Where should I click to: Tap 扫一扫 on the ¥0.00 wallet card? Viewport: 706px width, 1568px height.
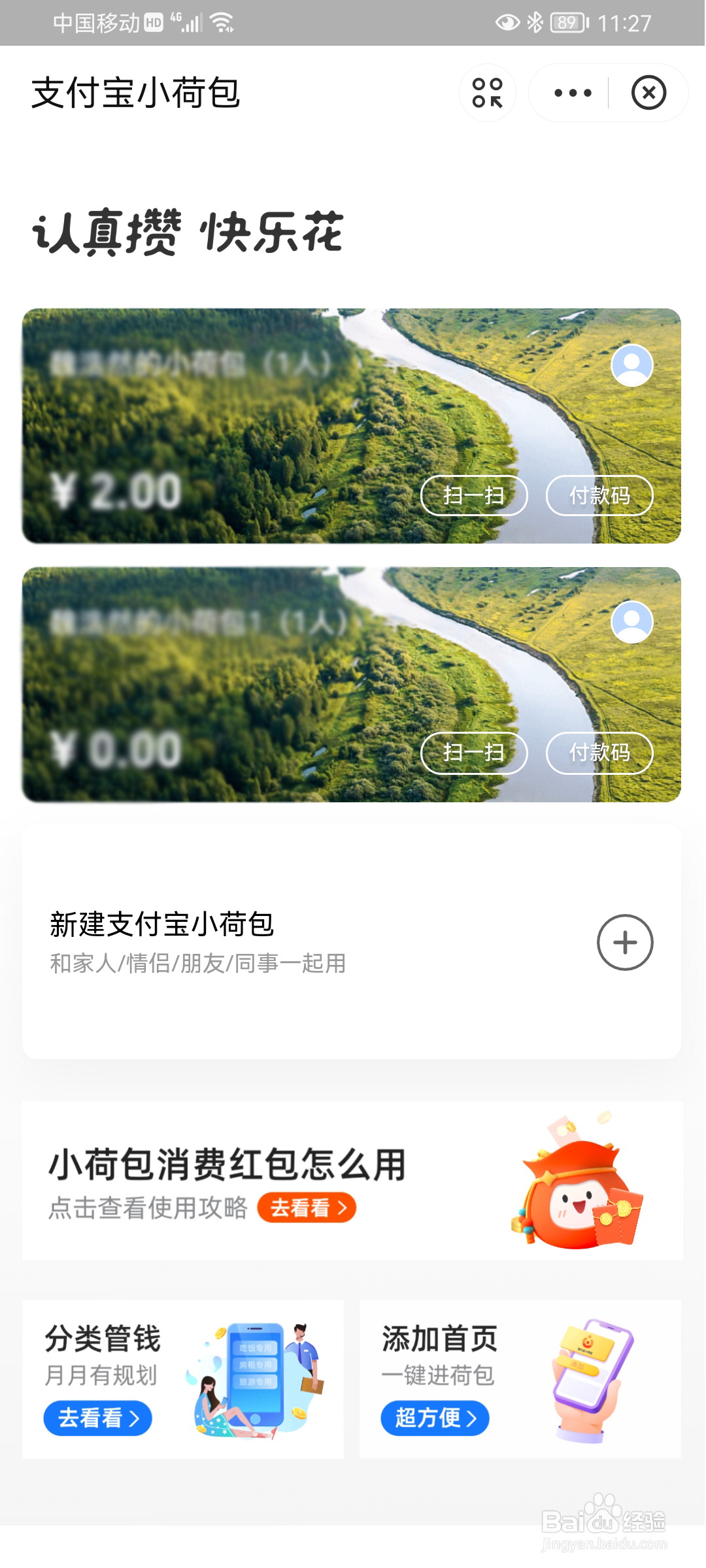(x=474, y=753)
